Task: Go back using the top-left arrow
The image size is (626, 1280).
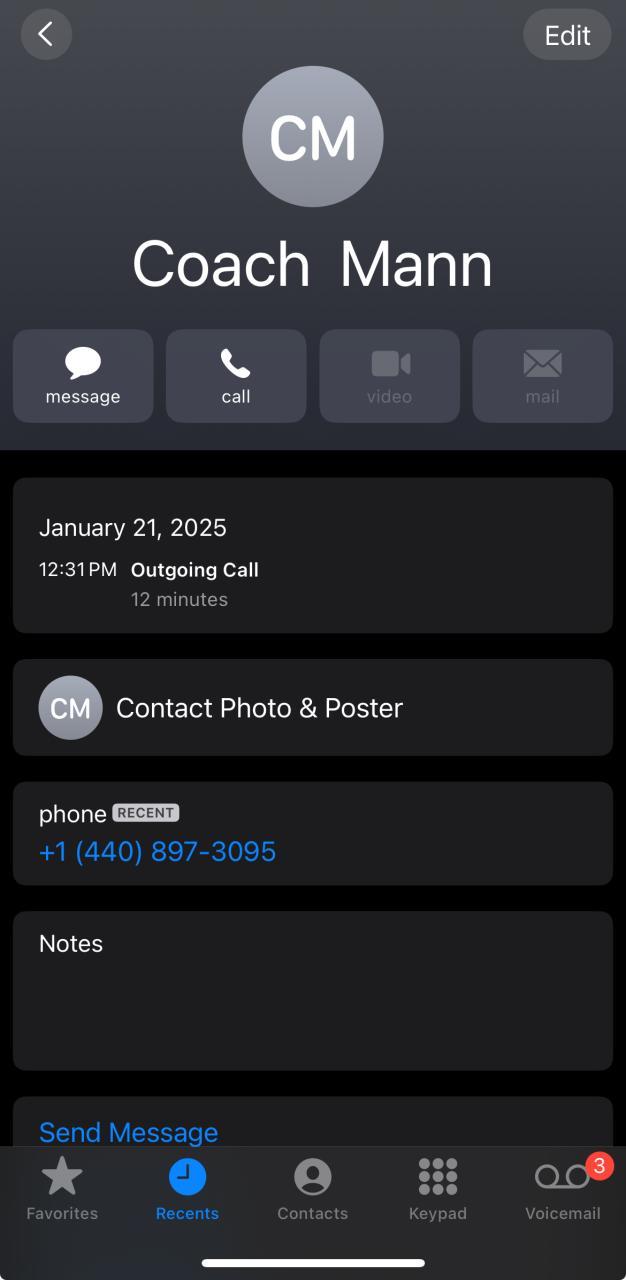Action: tap(46, 35)
